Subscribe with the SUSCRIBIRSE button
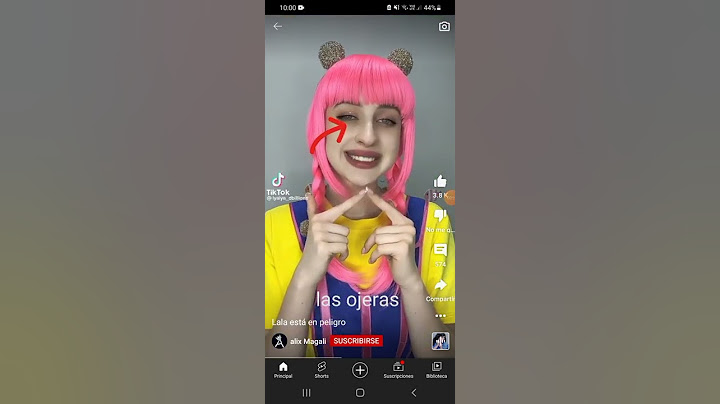This screenshot has width=720, height=404. 357,341
